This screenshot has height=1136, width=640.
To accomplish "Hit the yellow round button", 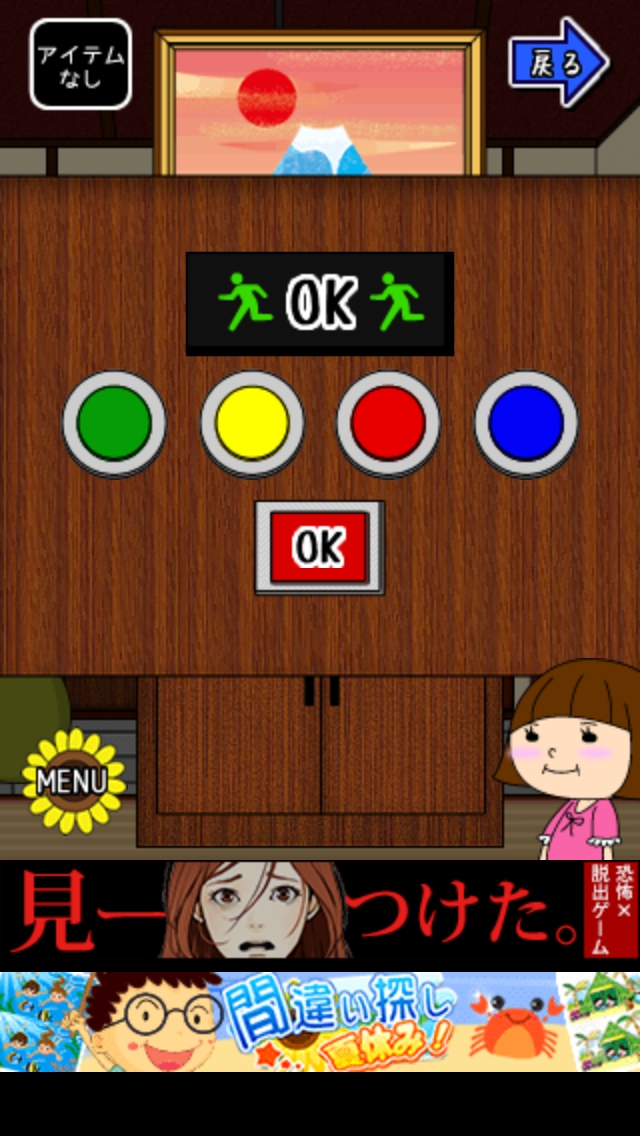I will tap(251, 423).
